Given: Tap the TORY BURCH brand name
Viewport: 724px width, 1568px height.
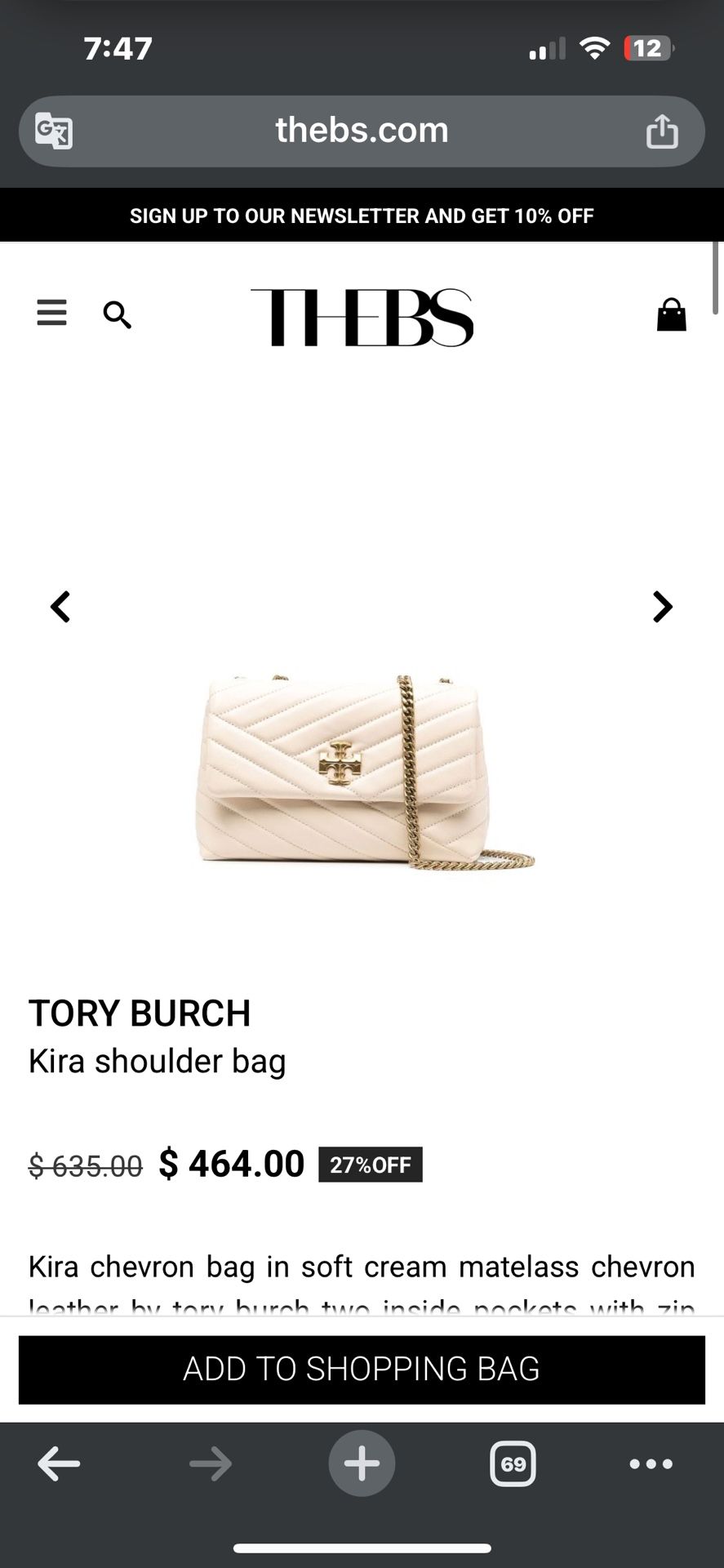Looking at the screenshot, I should click(140, 1013).
